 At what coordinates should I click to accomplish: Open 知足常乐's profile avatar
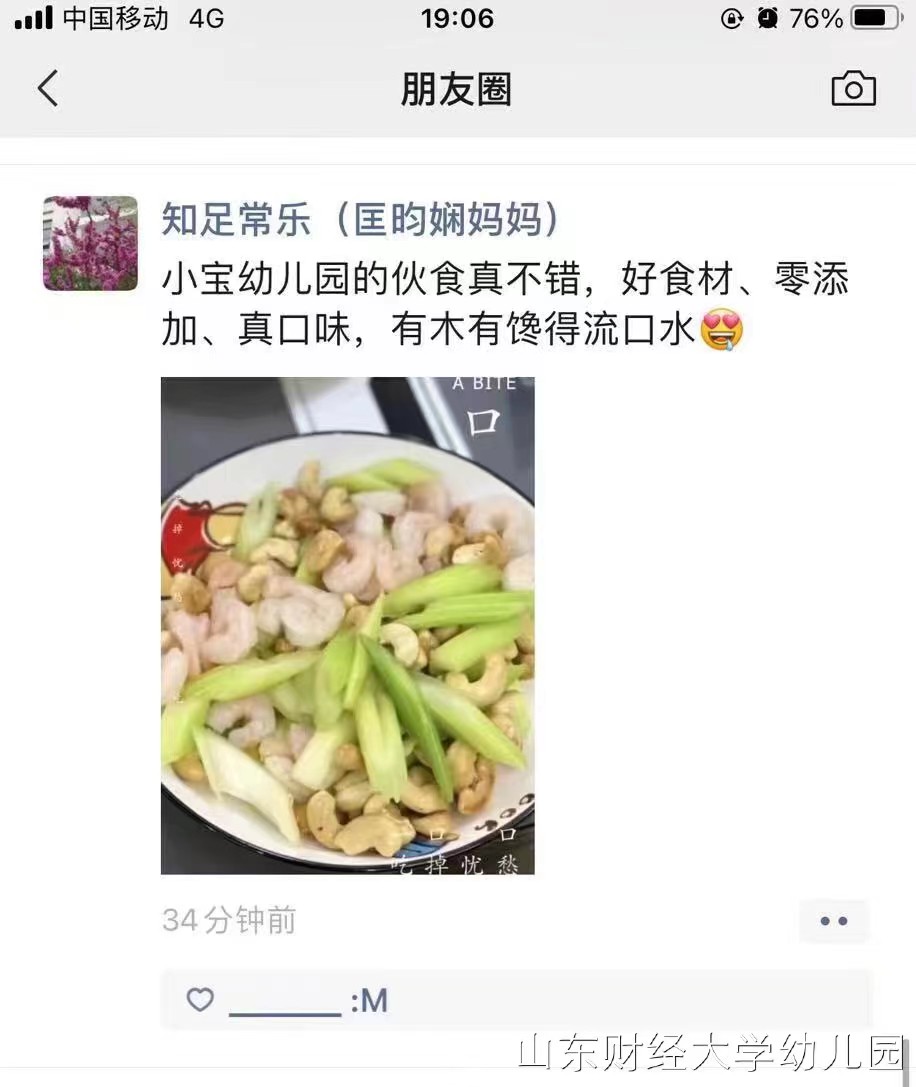point(90,243)
